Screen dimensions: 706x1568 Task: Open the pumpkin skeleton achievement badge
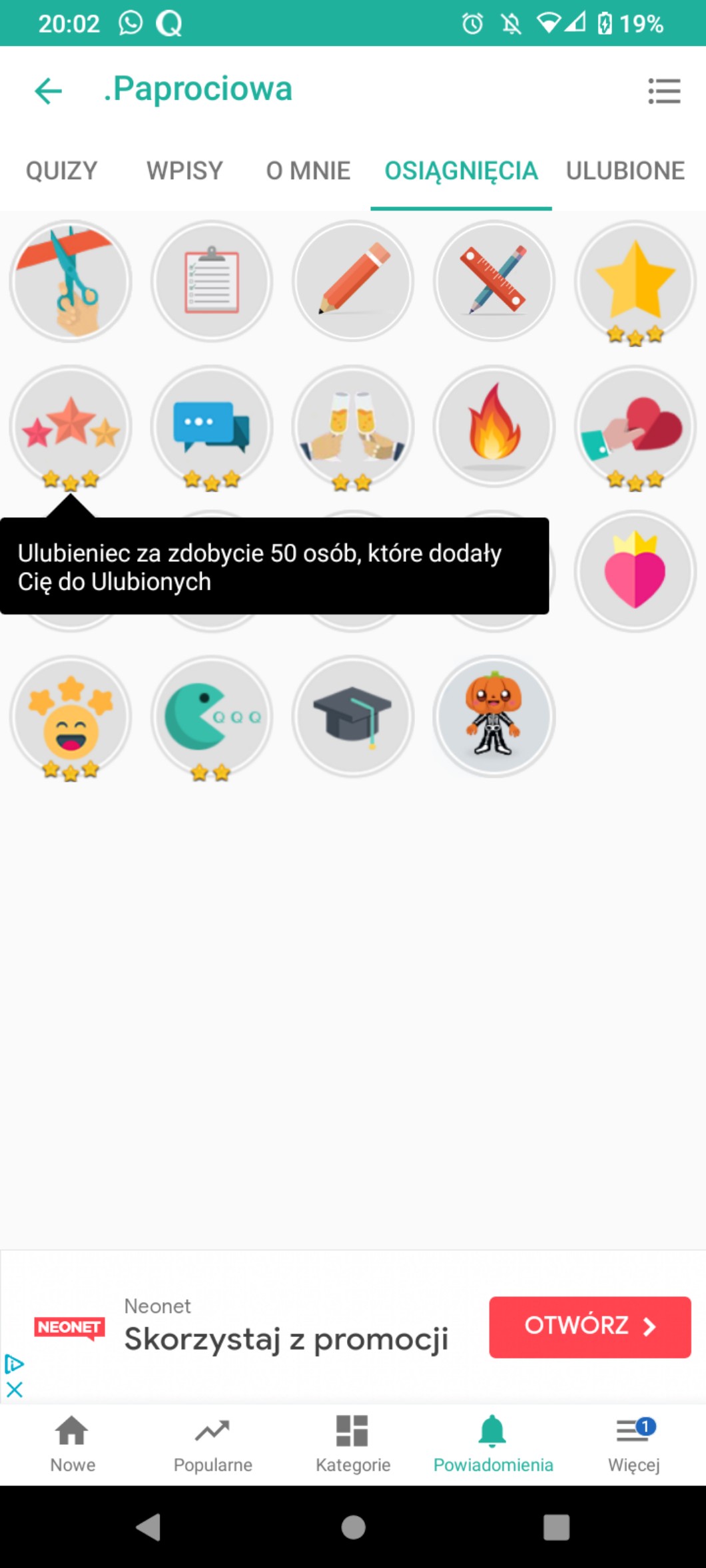click(x=494, y=716)
